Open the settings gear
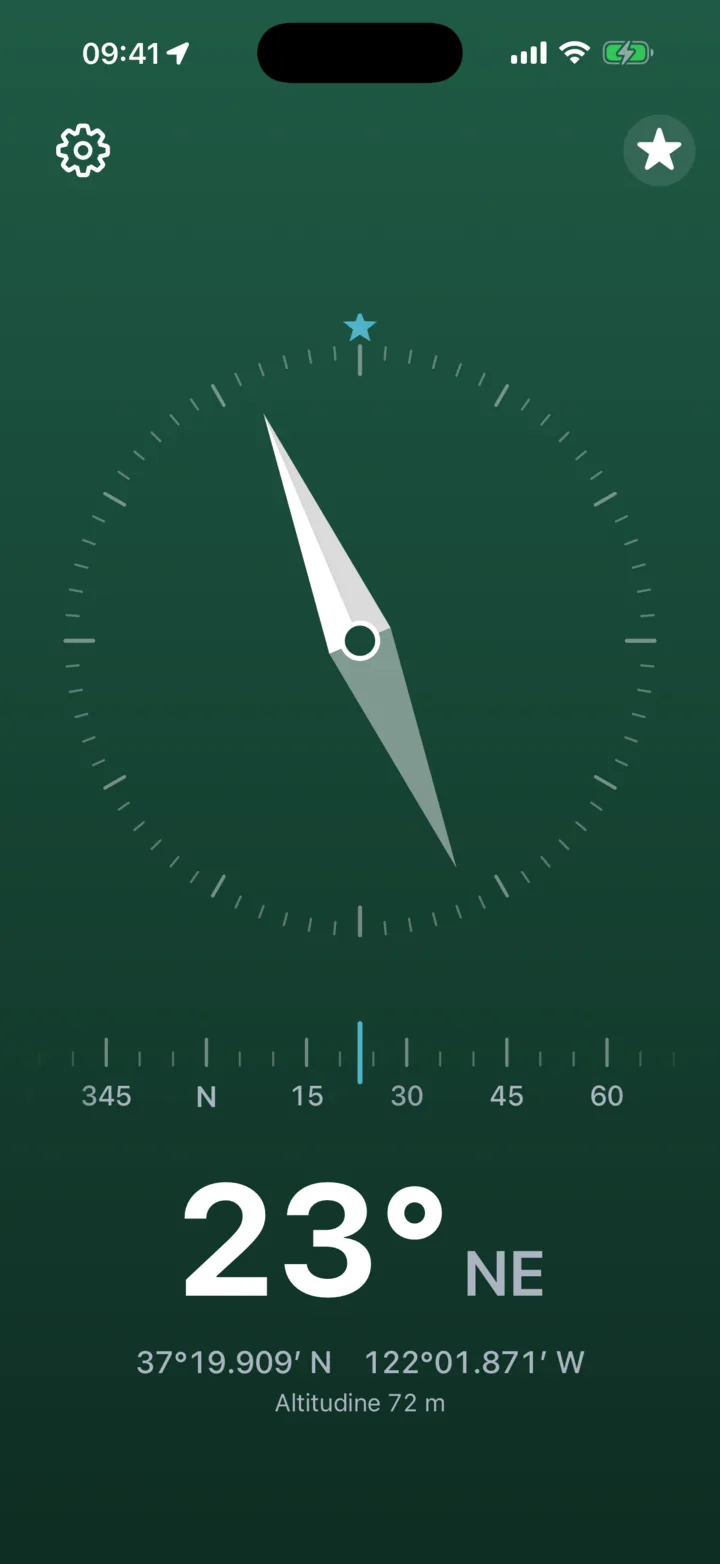The height and width of the screenshot is (1564, 720). 83,151
